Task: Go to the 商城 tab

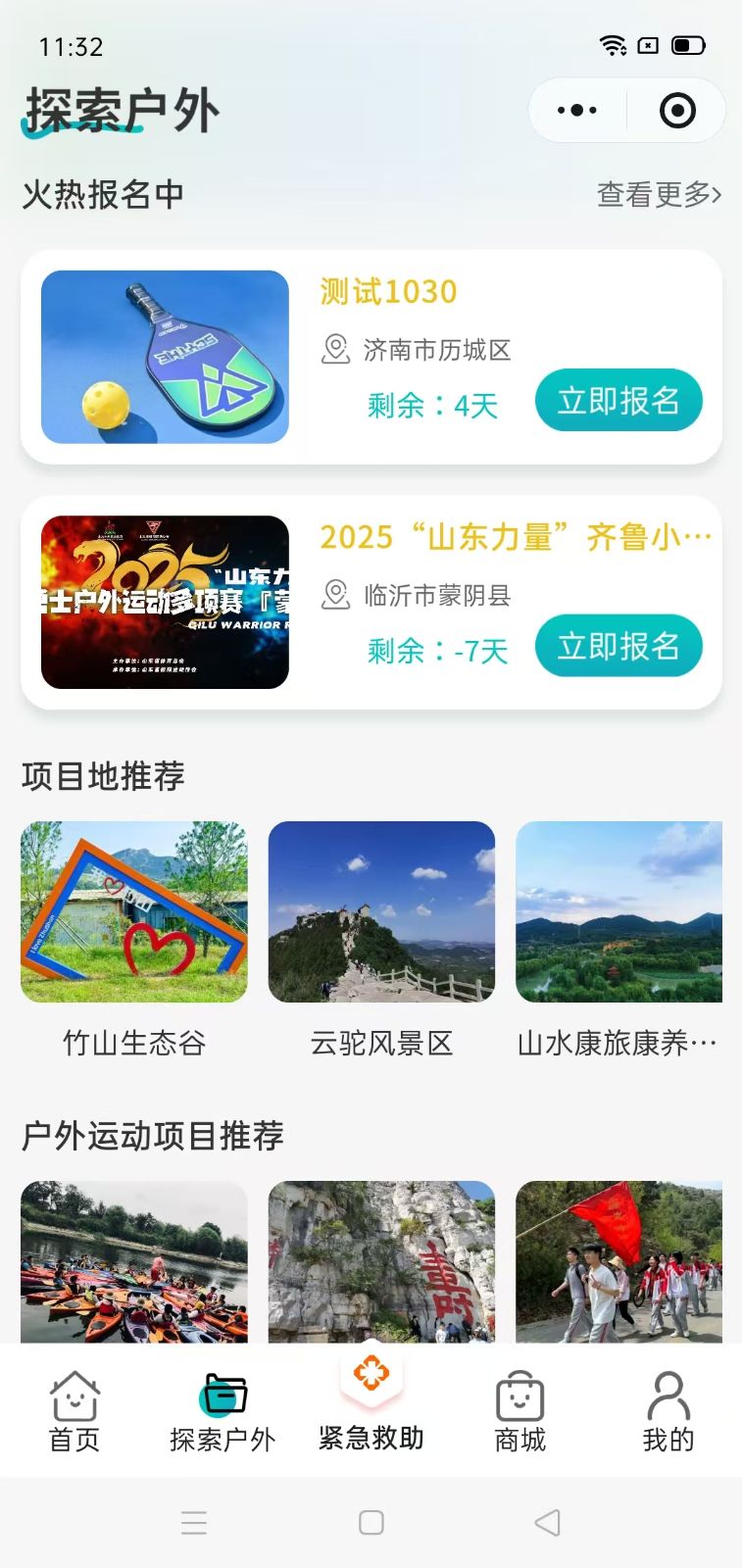Action: (x=519, y=1411)
